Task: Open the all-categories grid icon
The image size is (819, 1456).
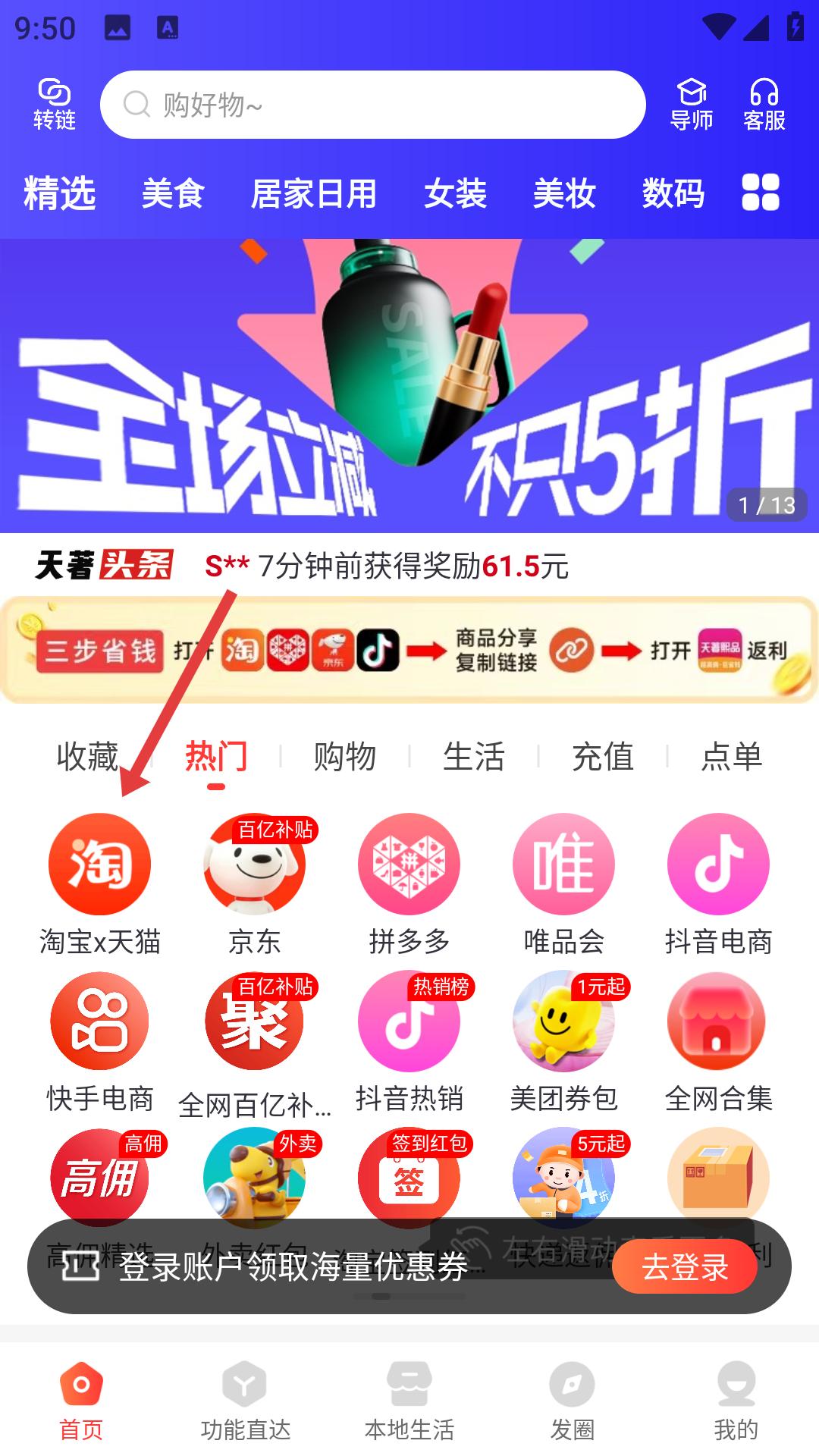Action: click(760, 192)
